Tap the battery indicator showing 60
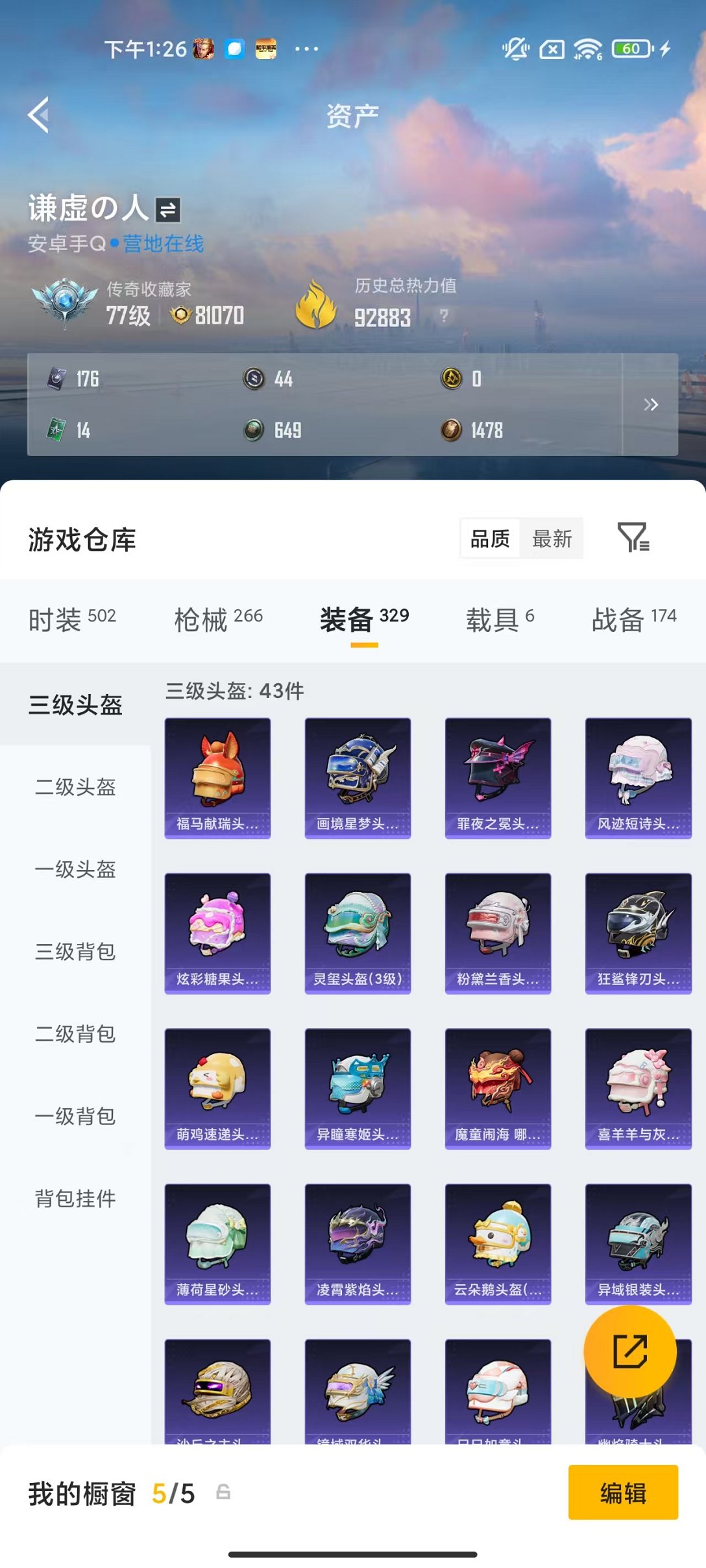Viewport: 706px width, 1568px height. 631,49
